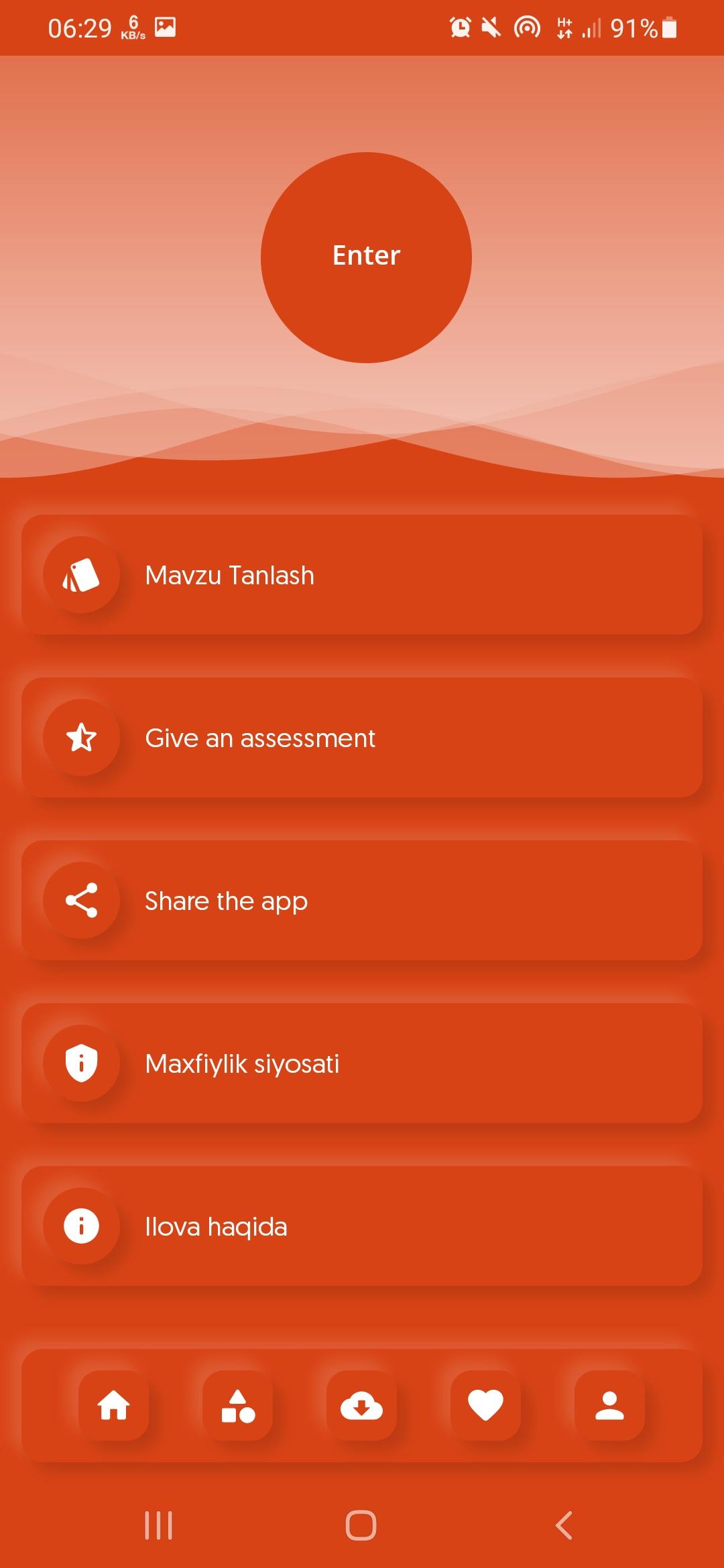Open the cloud downloads tab
Viewport: 724px width, 1568px height.
[x=361, y=1405]
